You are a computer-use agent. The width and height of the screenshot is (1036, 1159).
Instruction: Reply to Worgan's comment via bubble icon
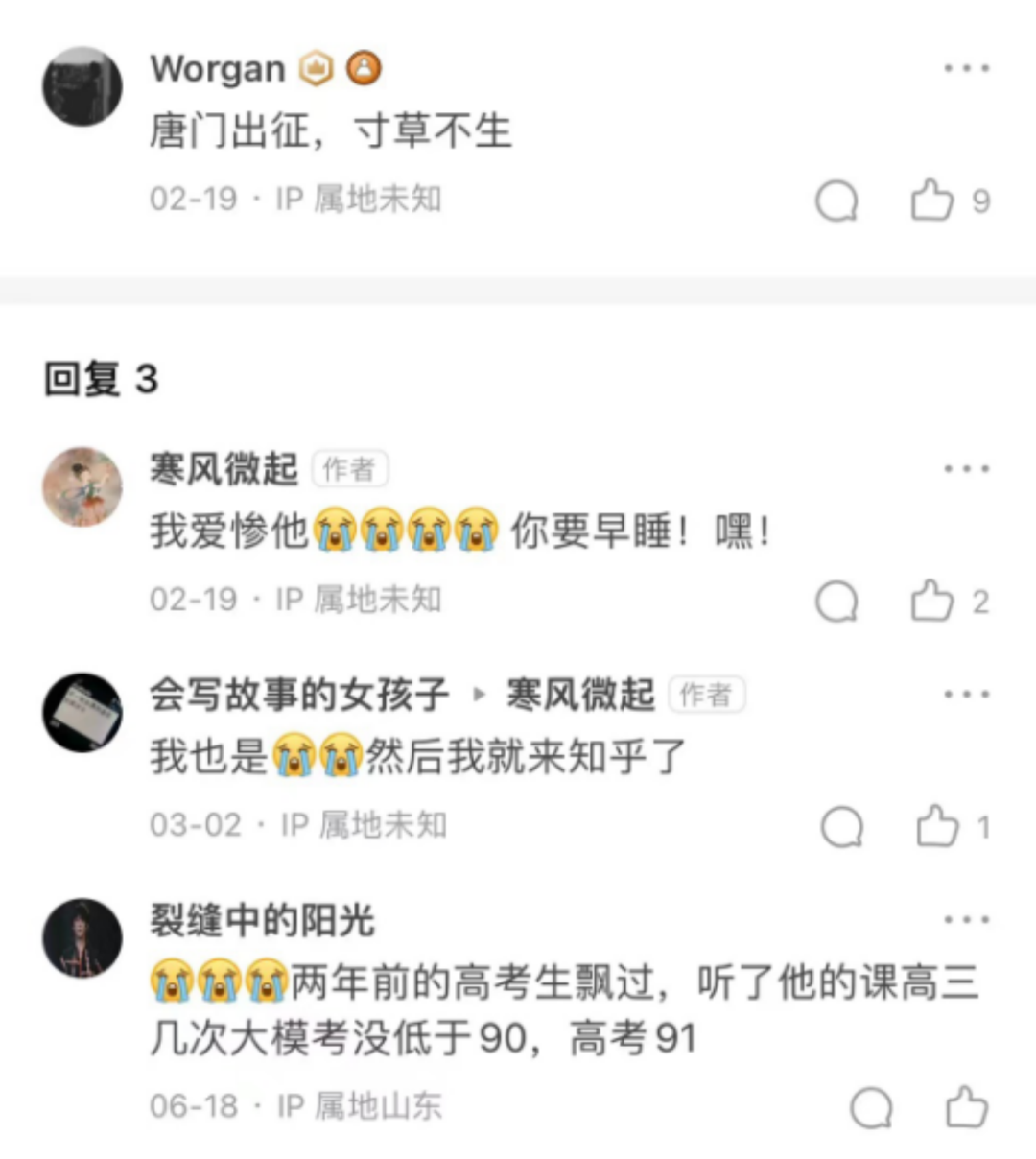[836, 201]
